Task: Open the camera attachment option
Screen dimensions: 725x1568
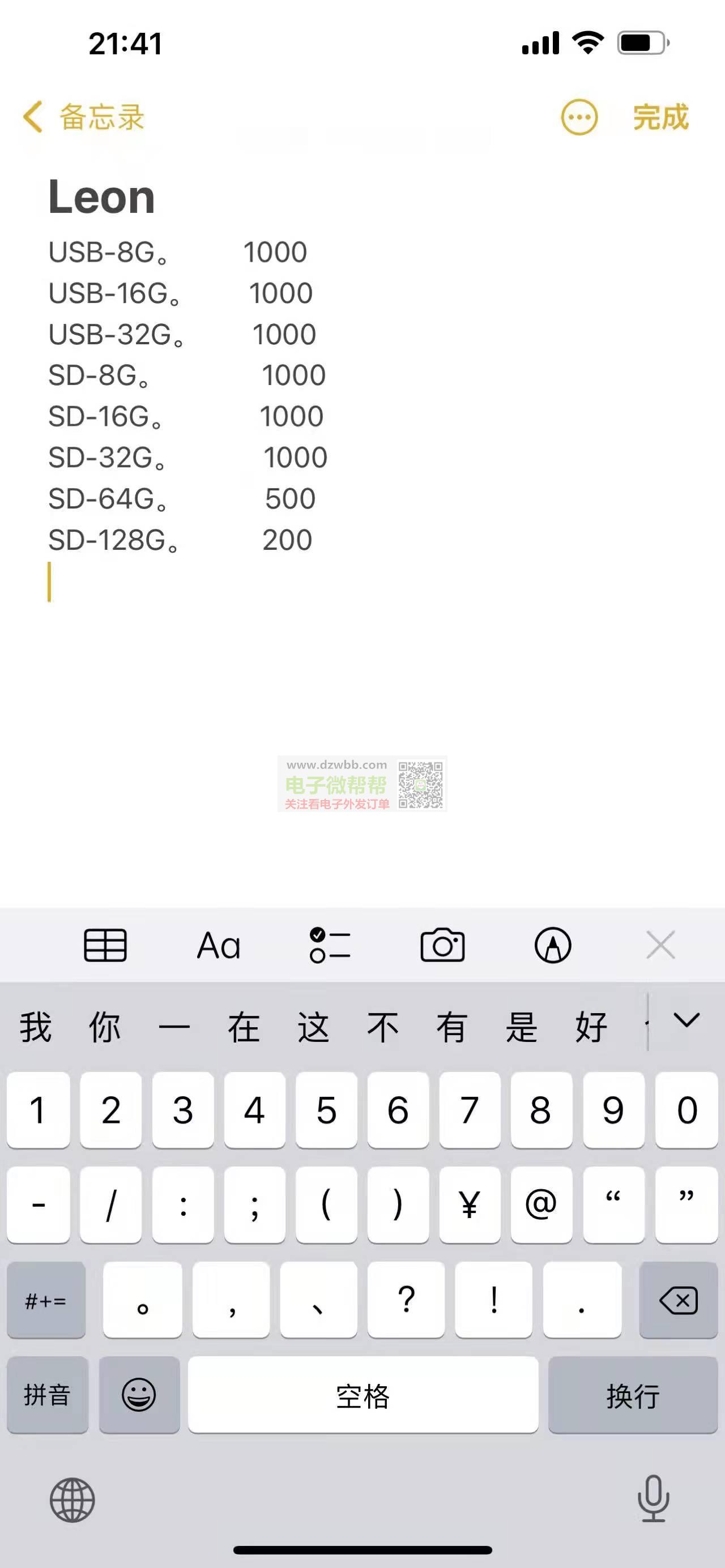Action: 442,945
